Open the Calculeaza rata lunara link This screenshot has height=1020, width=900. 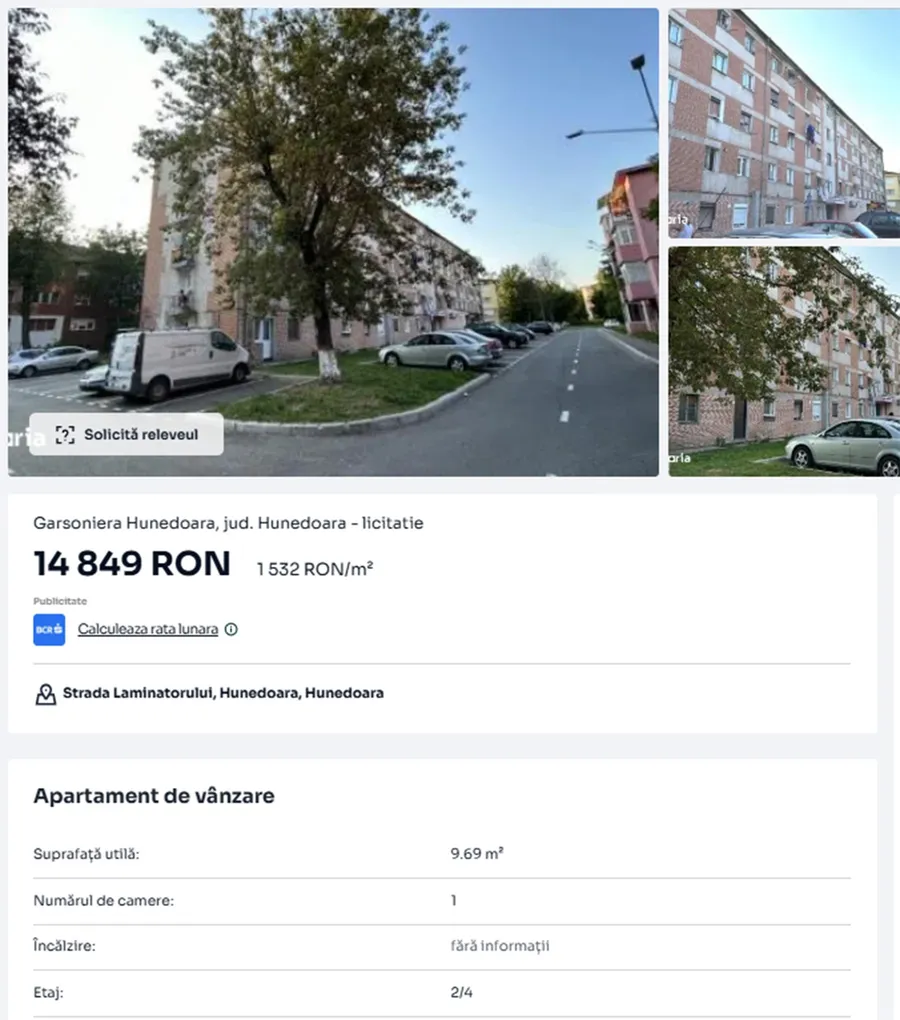[x=148, y=630]
